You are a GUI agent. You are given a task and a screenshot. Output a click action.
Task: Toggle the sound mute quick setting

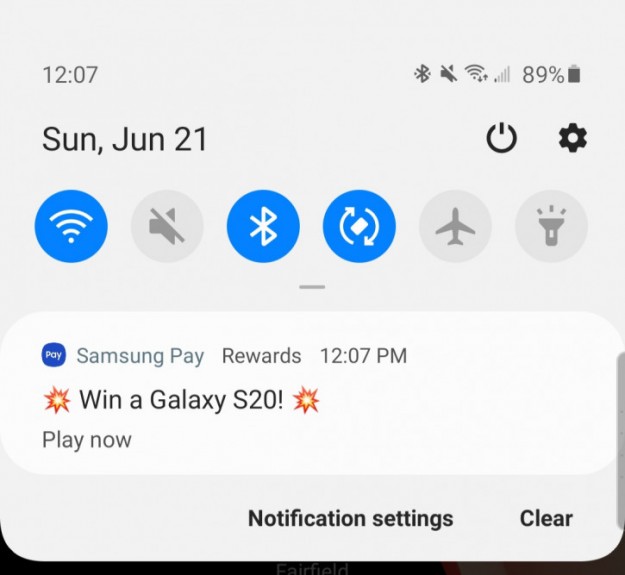[x=167, y=227]
